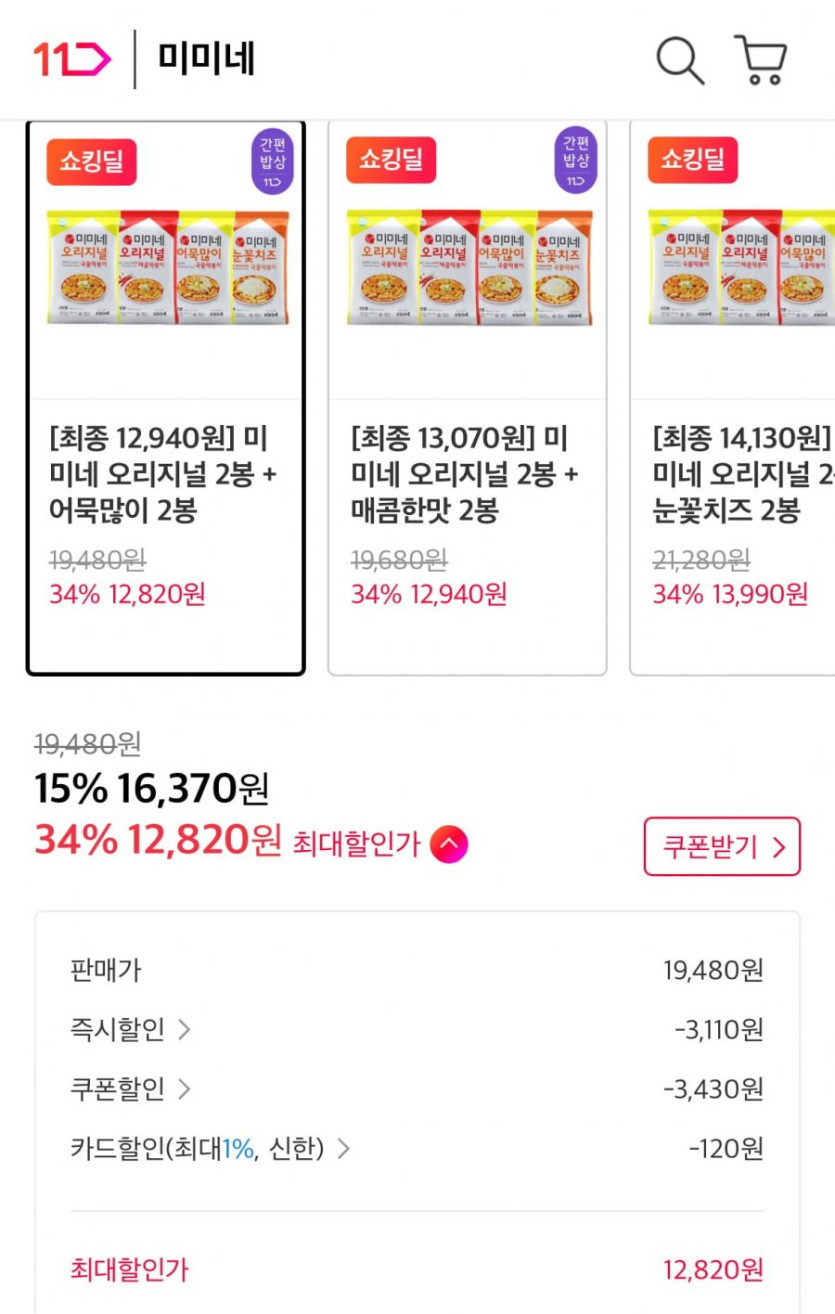
Task: Open the 14,130원 눈꽃치즈 product card
Action: coord(735,400)
